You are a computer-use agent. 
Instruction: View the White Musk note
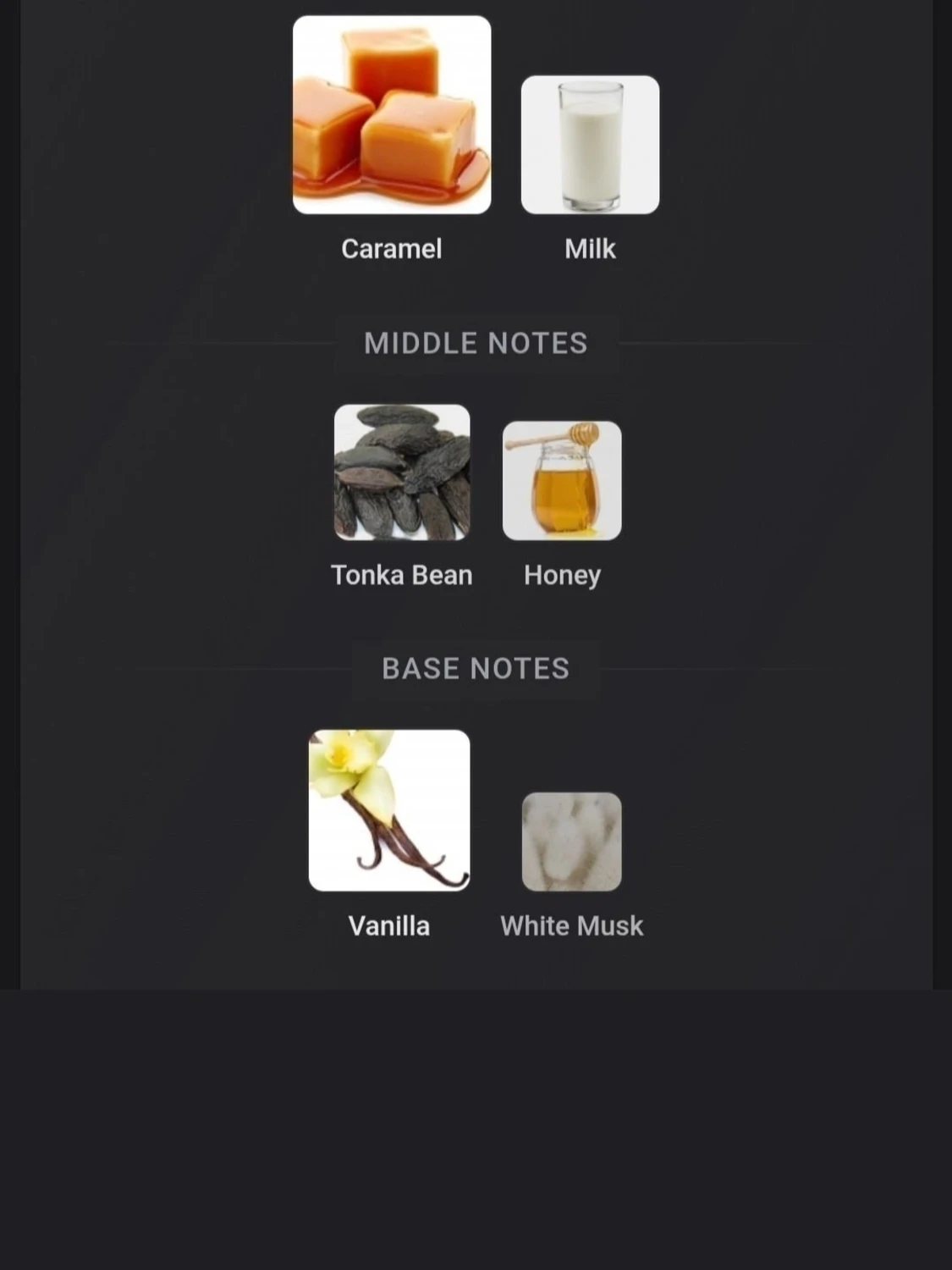571,842
